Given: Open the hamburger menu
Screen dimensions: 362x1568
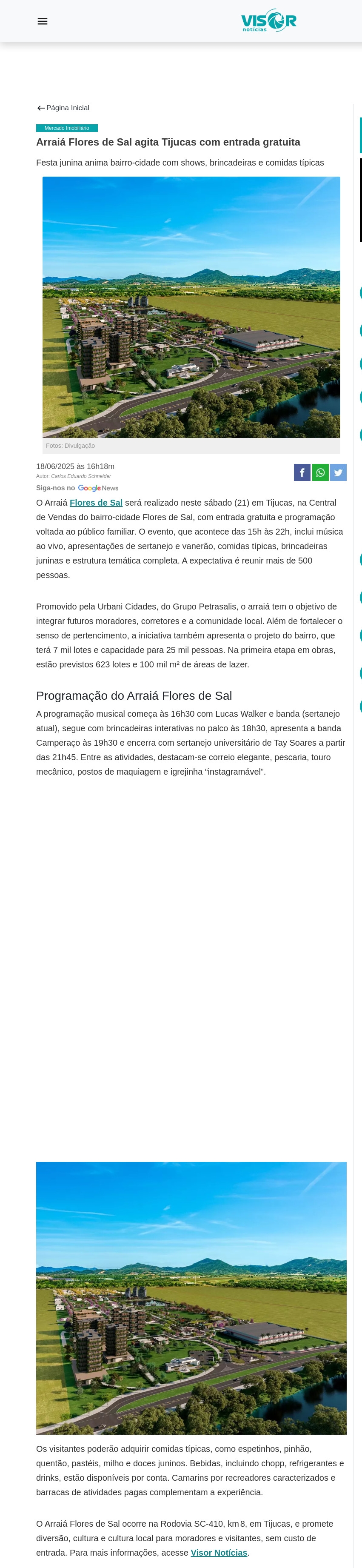Looking at the screenshot, I should click(x=43, y=21).
